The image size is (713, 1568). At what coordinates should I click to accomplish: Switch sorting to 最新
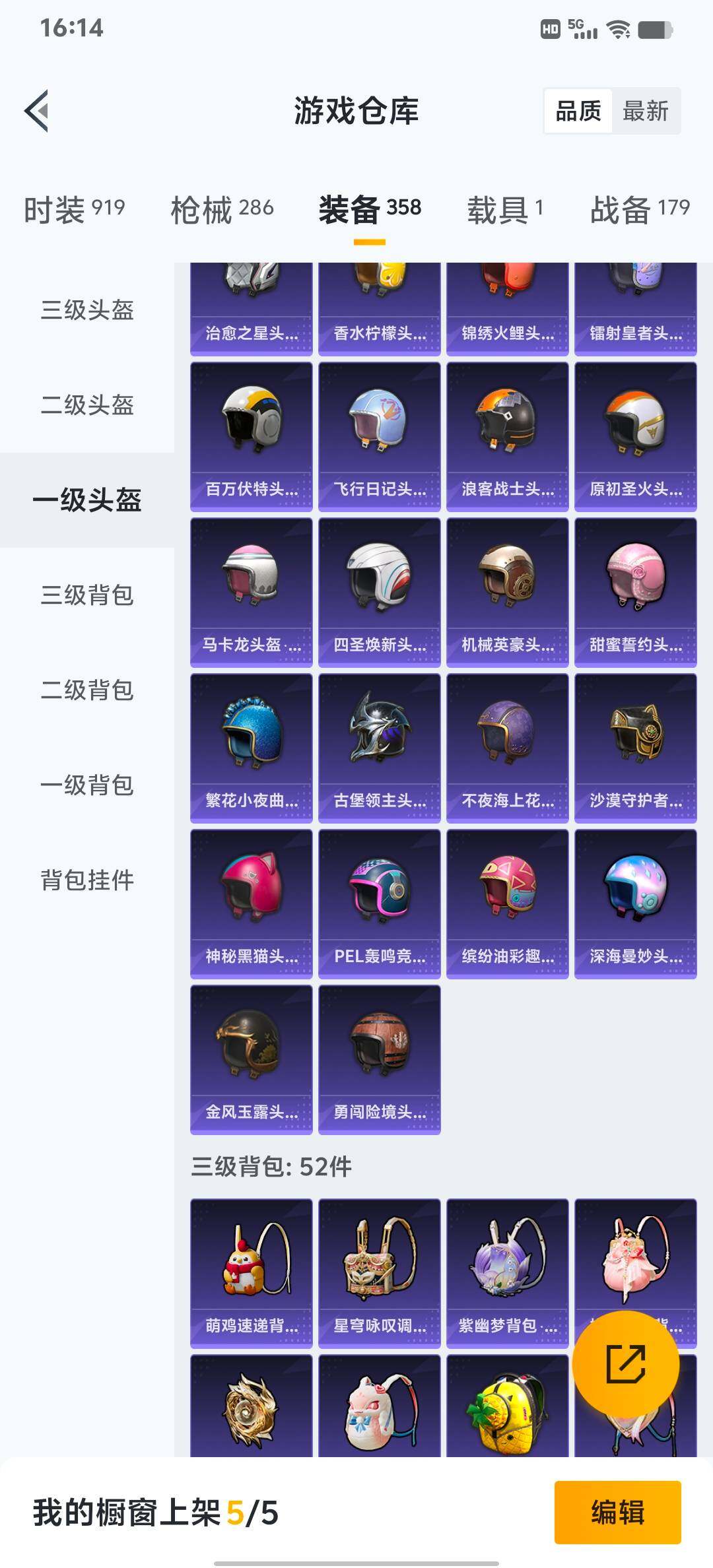click(x=645, y=111)
